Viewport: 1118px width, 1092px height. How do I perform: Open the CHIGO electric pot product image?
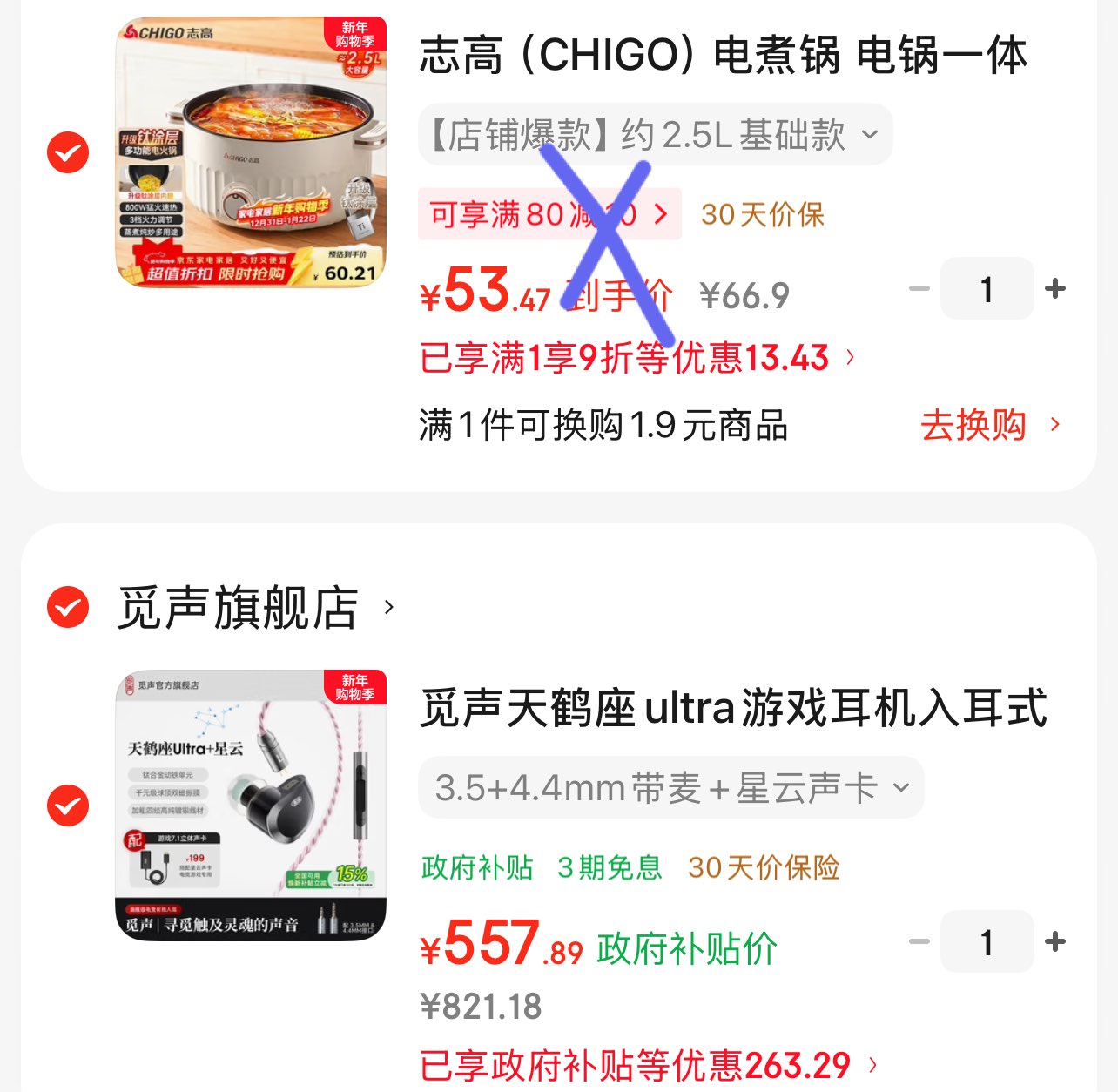[x=251, y=152]
